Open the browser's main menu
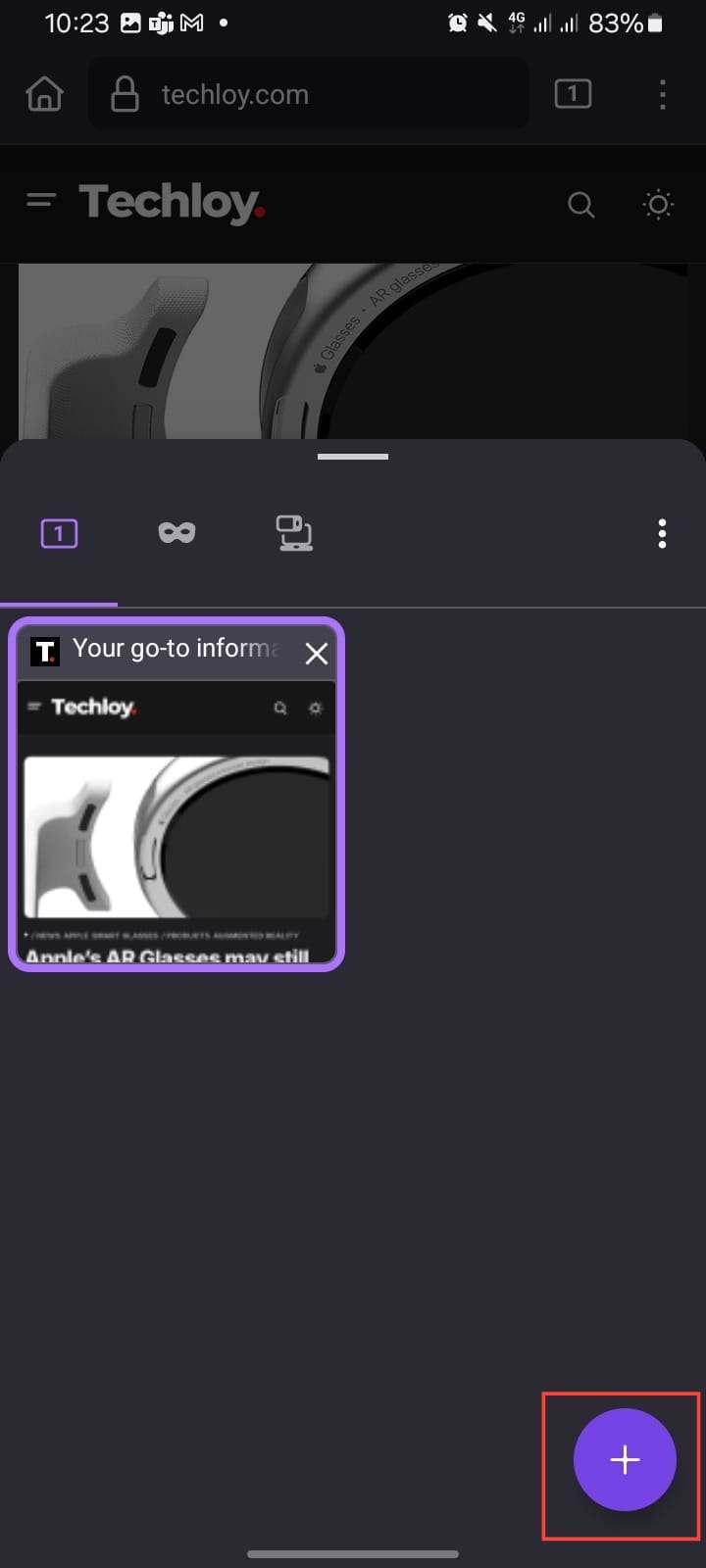 663,94
